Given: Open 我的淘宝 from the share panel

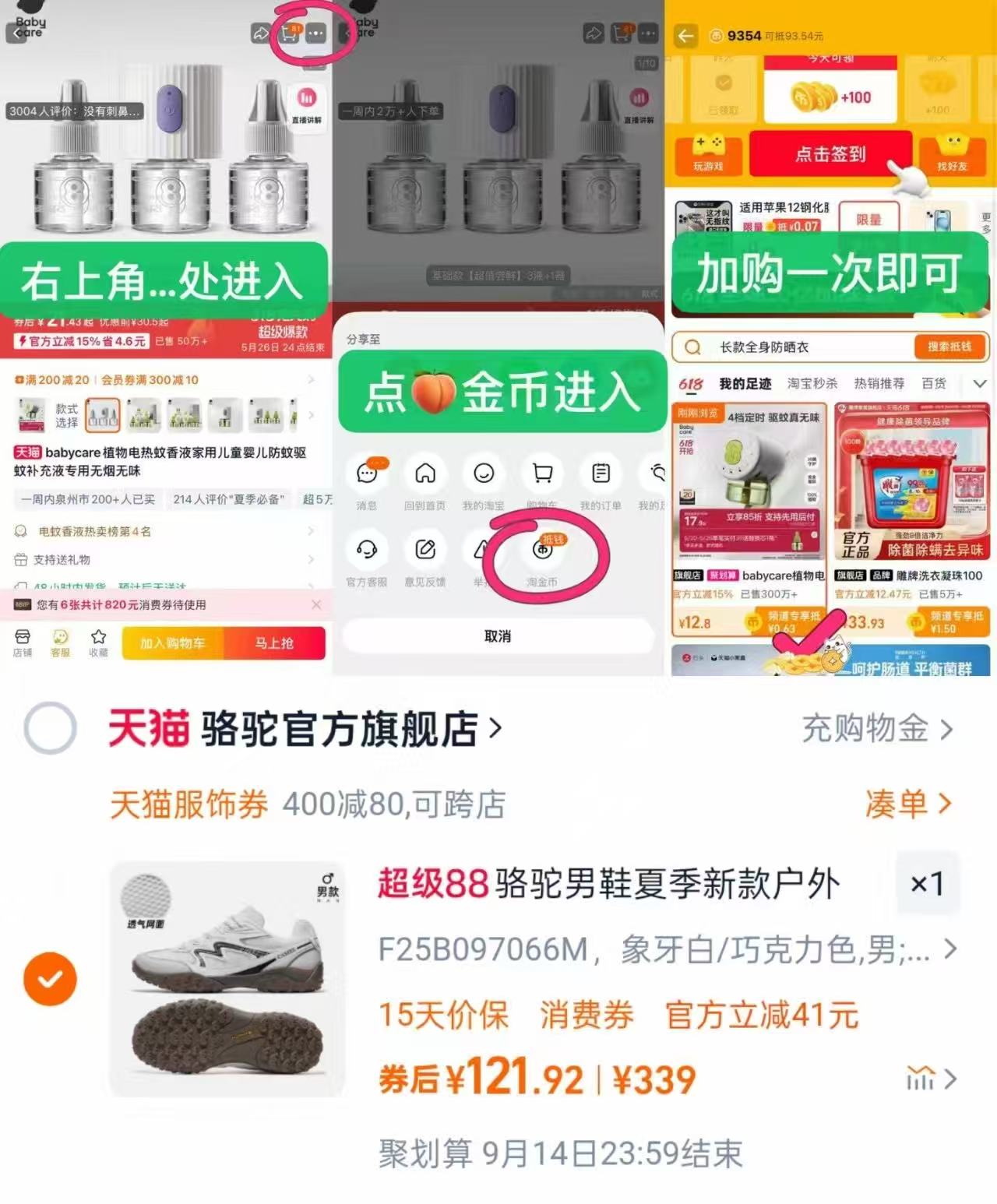Looking at the screenshot, I should 484,474.
